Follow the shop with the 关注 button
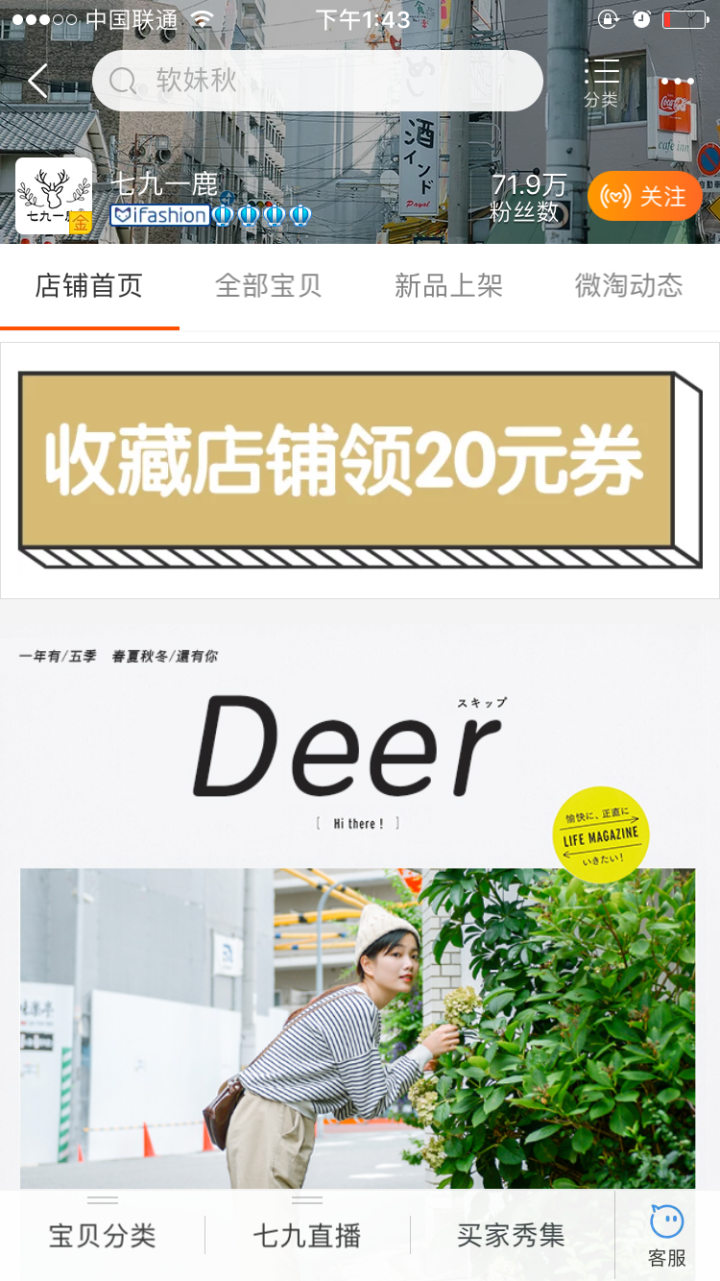This screenshot has height=1281, width=720. click(644, 196)
